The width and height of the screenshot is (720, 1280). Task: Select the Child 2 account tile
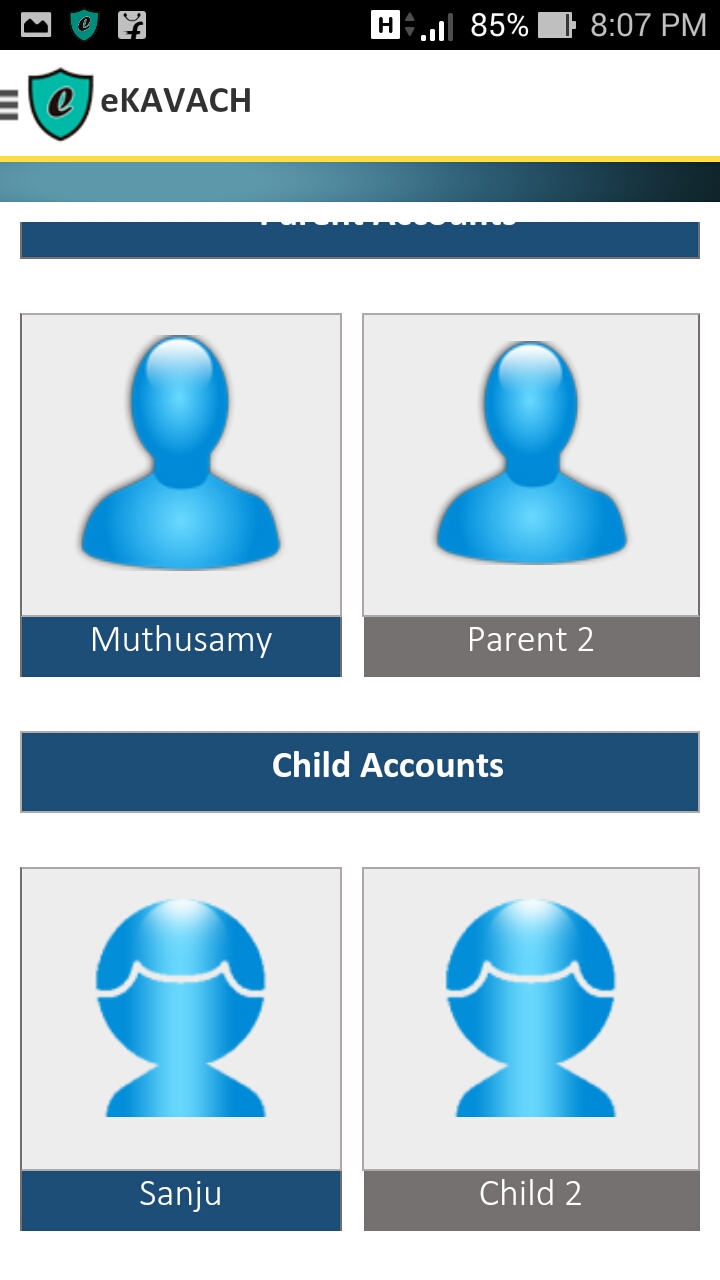[x=531, y=1048]
